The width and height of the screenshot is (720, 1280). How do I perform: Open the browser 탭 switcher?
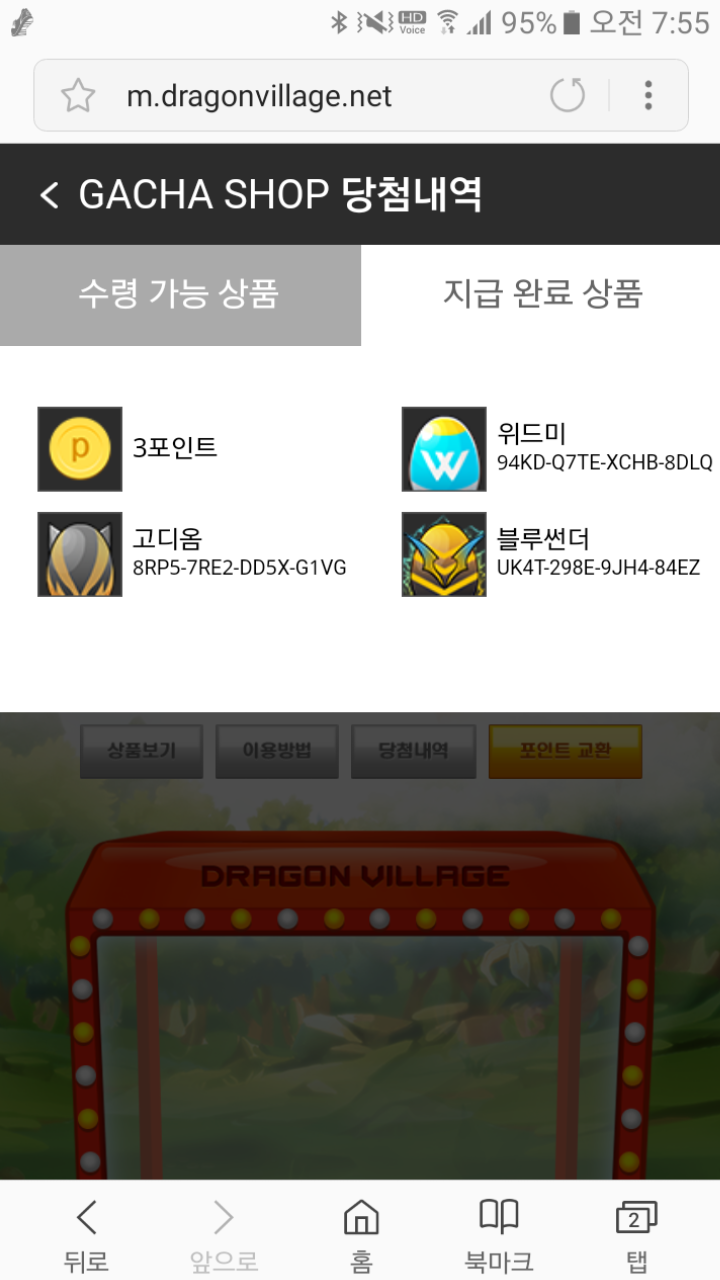point(636,1234)
